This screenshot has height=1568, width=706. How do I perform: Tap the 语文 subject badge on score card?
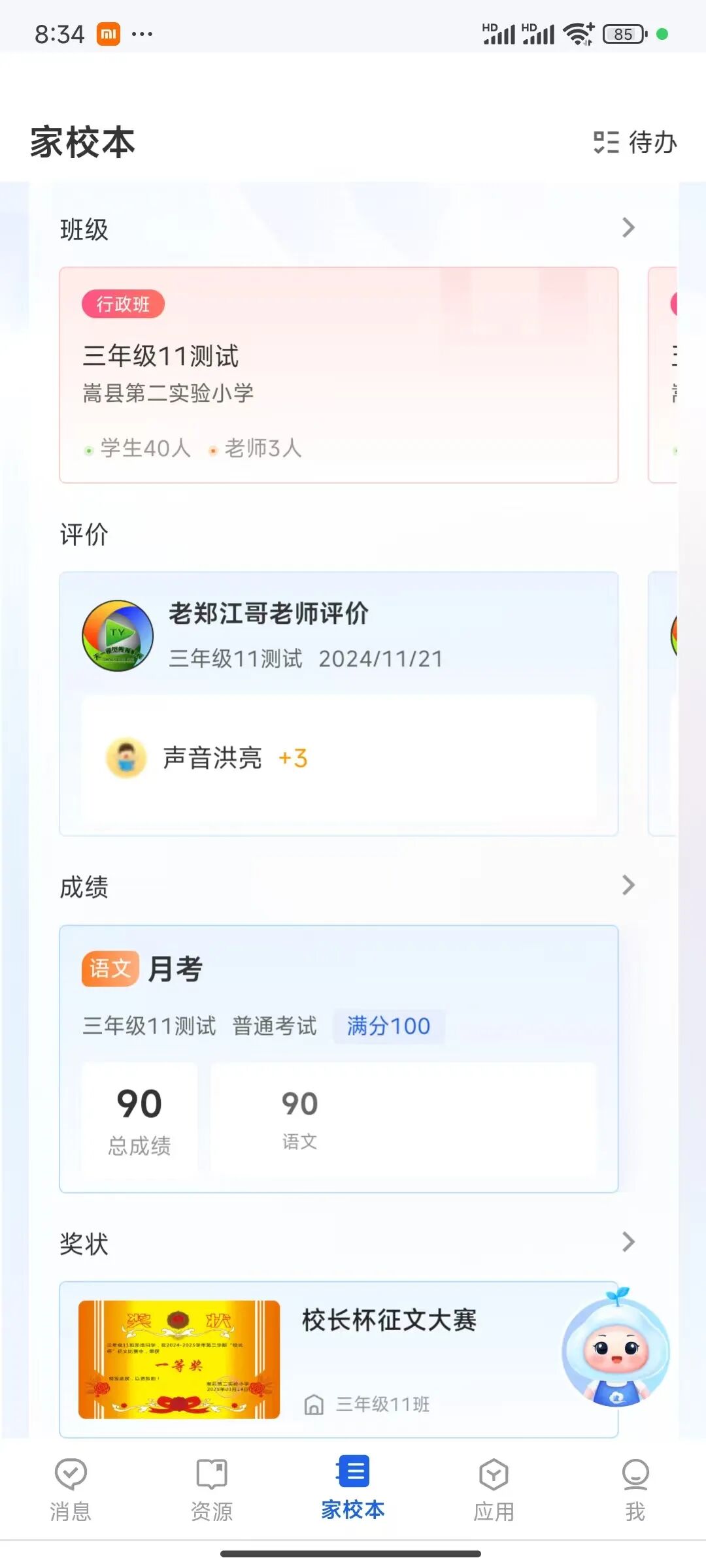coord(110,969)
